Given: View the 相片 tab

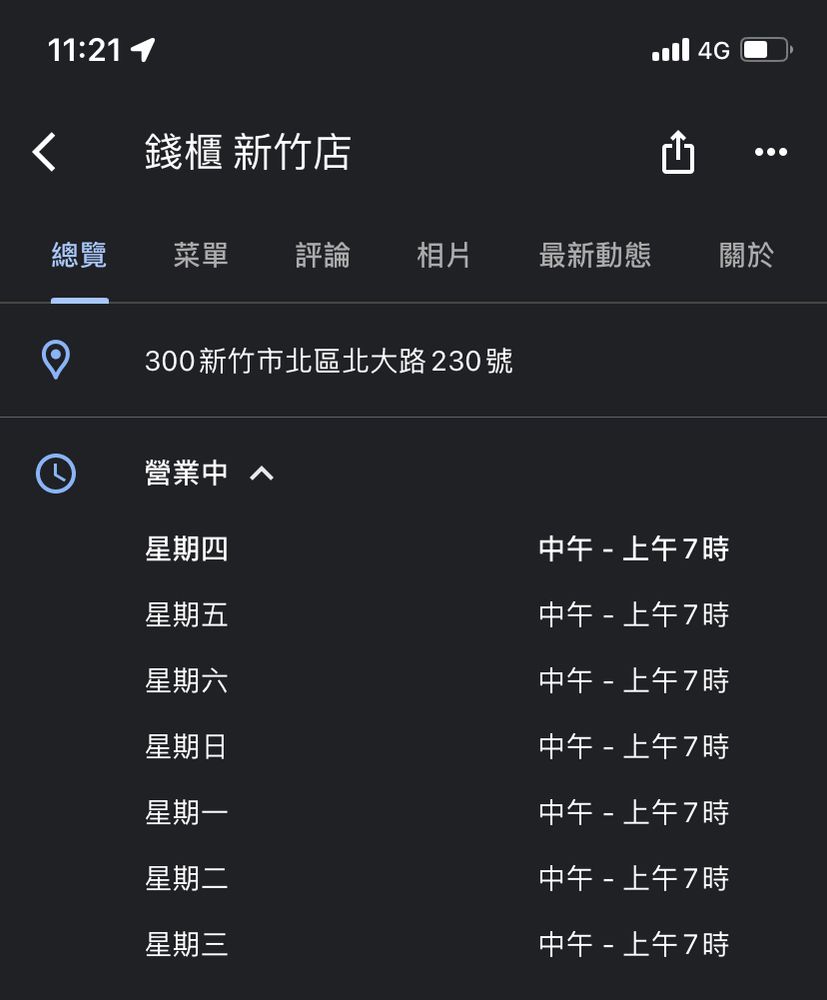Looking at the screenshot, I should pyautogui.click(x=444, y=256).
